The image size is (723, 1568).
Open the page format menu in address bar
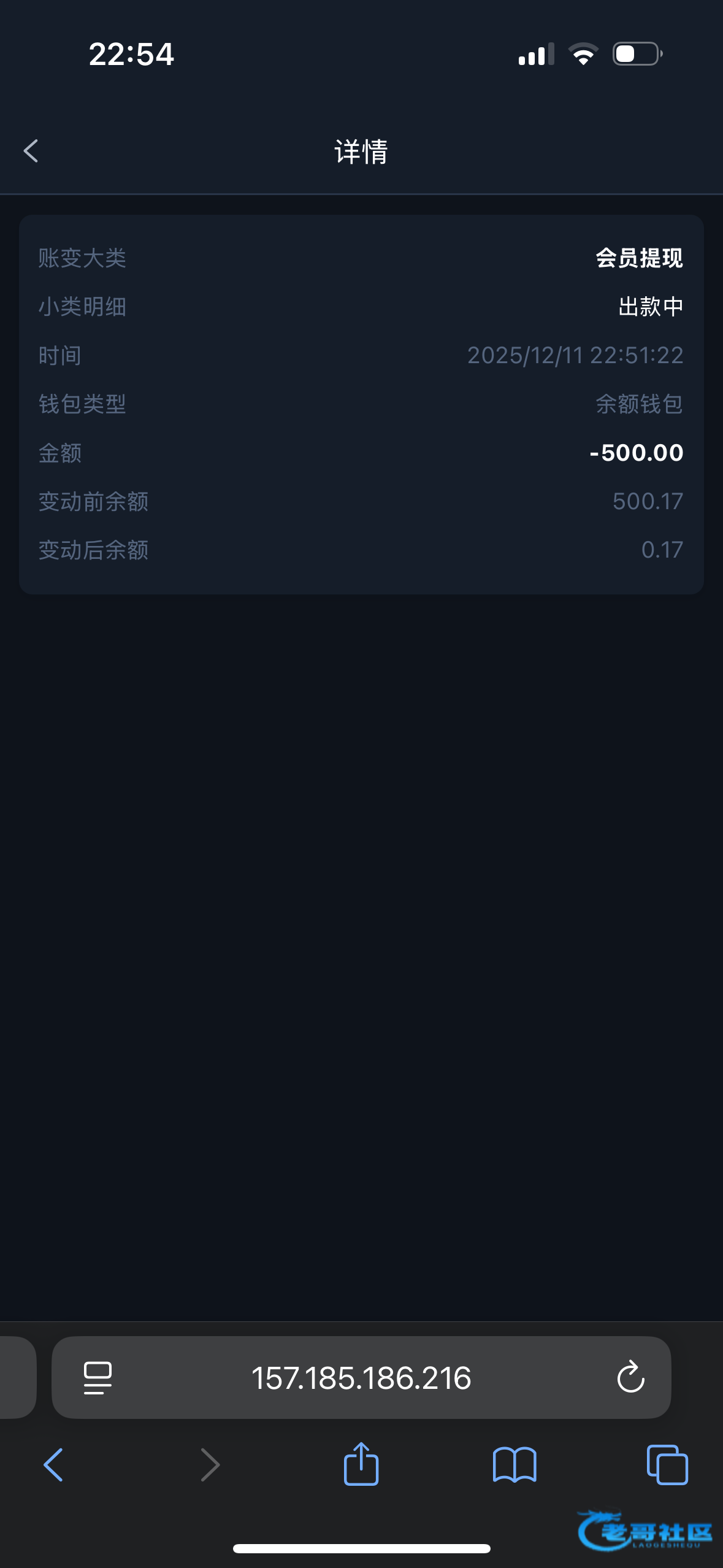tap(98, 1378)
